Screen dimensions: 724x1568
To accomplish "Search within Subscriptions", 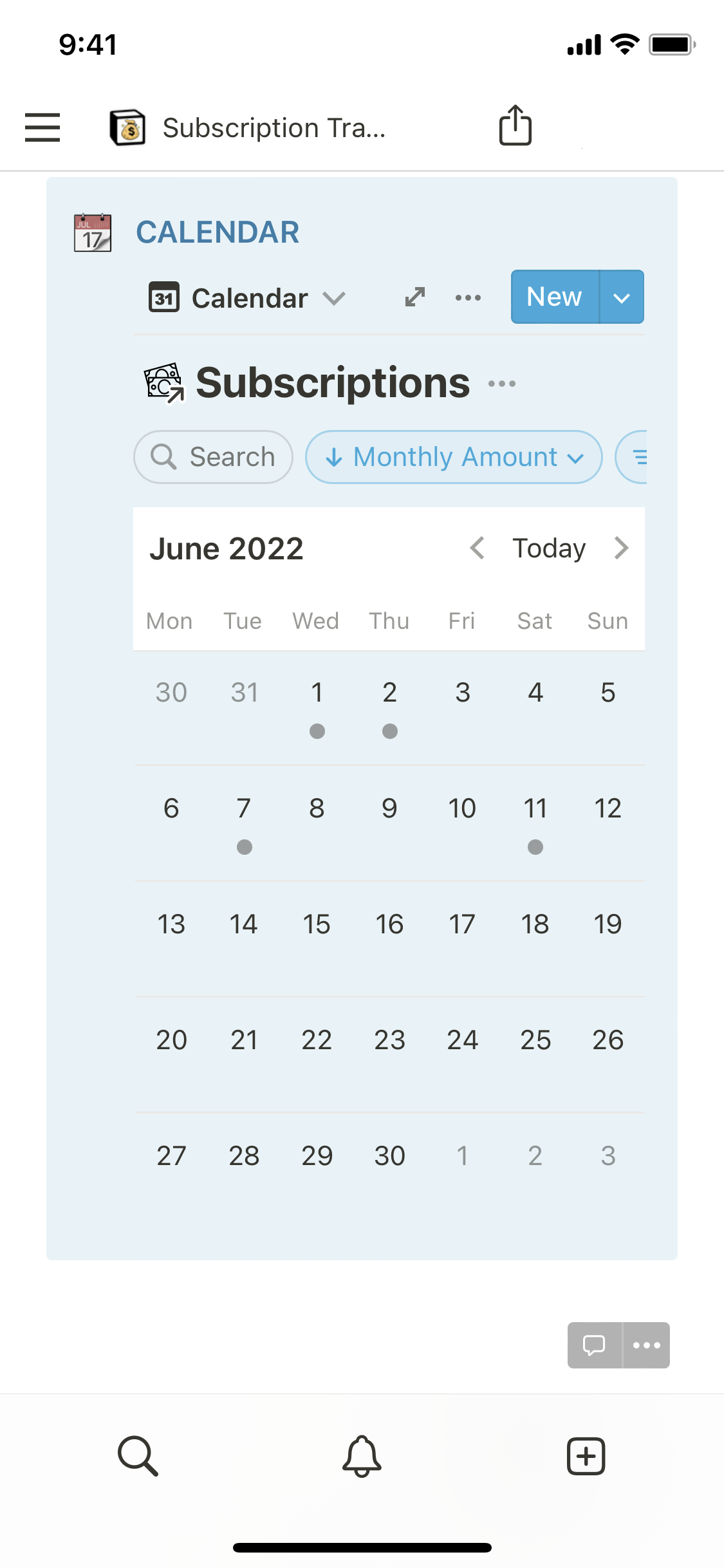I will pyautogui.click(x=213, y=457).
